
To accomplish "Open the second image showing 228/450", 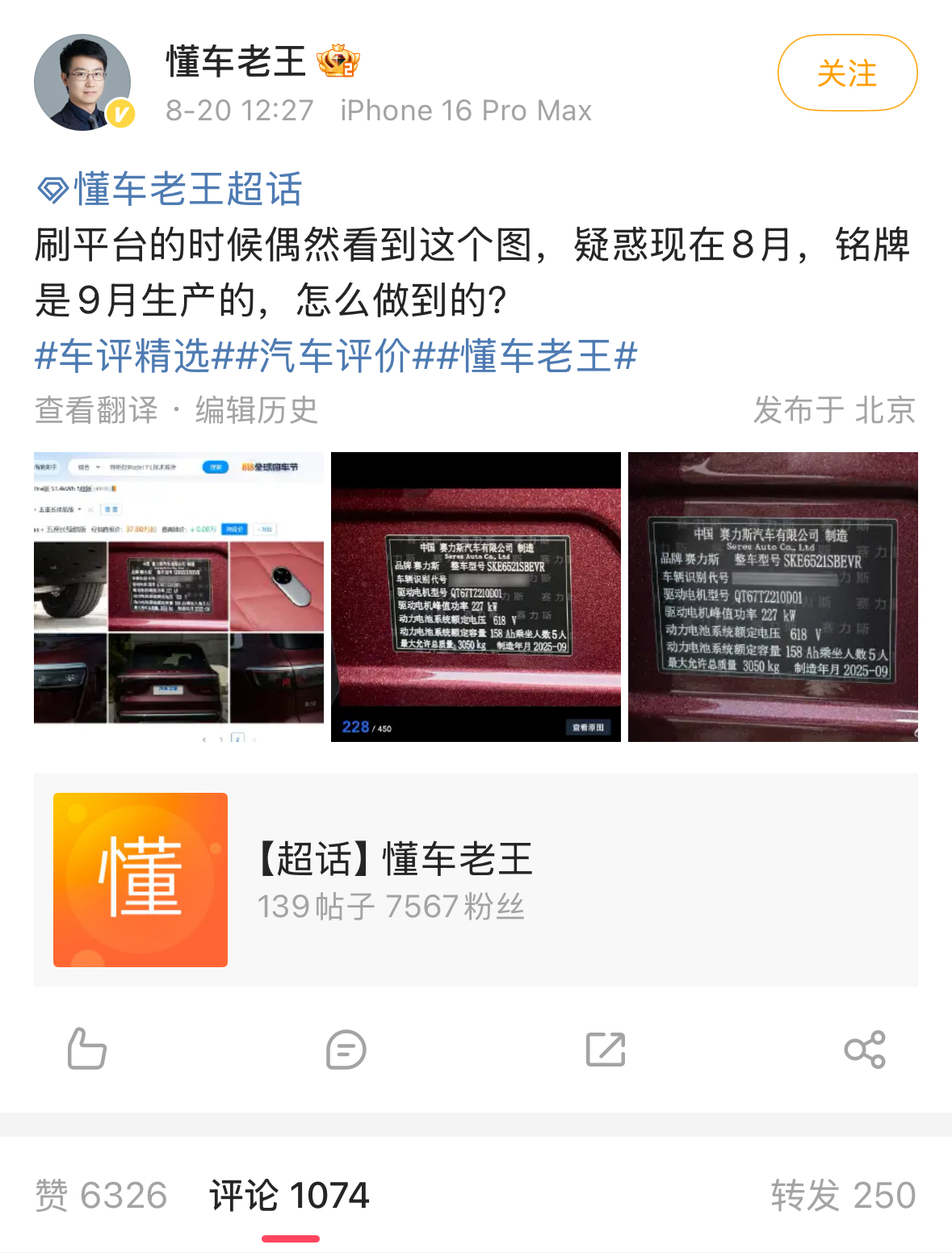I will (x=476, y=597).
